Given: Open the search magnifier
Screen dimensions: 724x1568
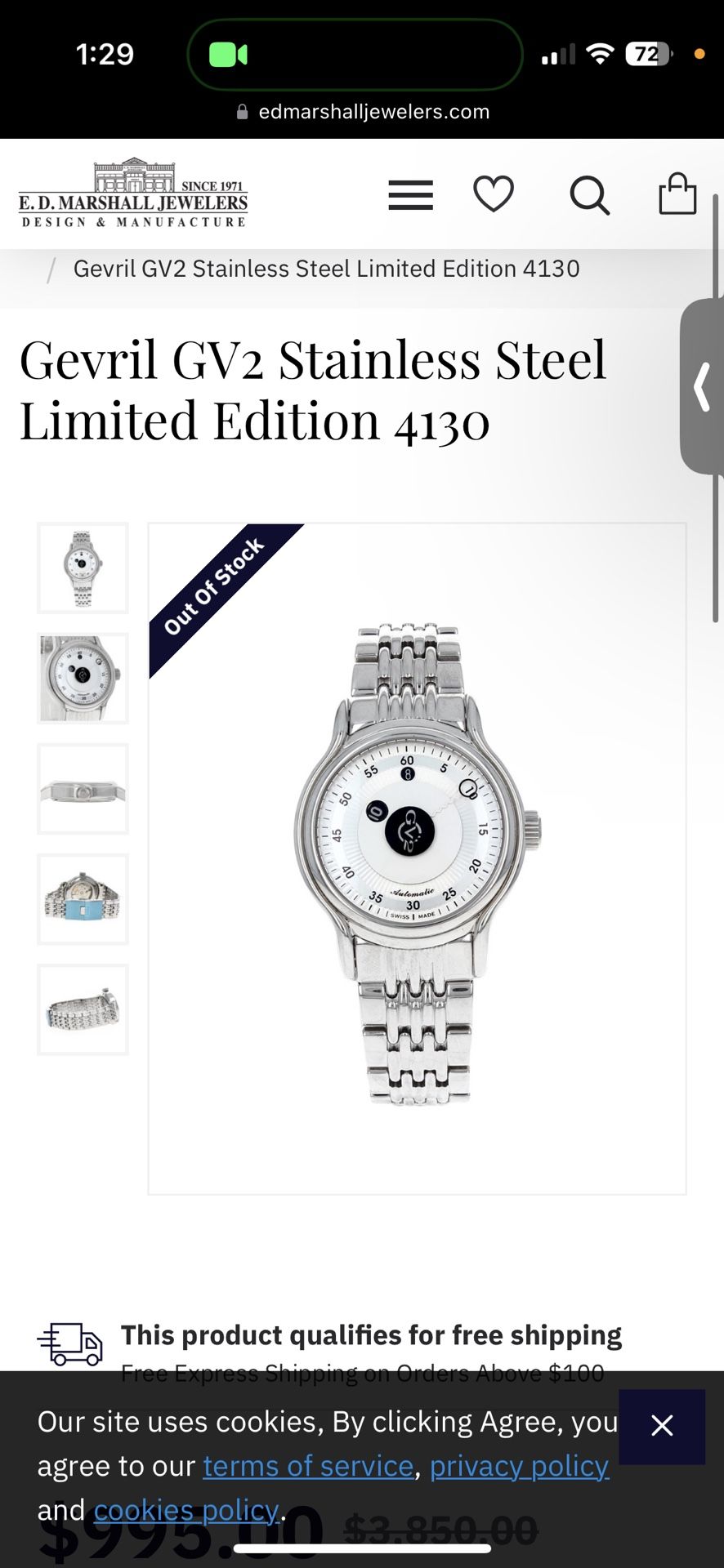Looking at the screenshot, I should 589,196.
